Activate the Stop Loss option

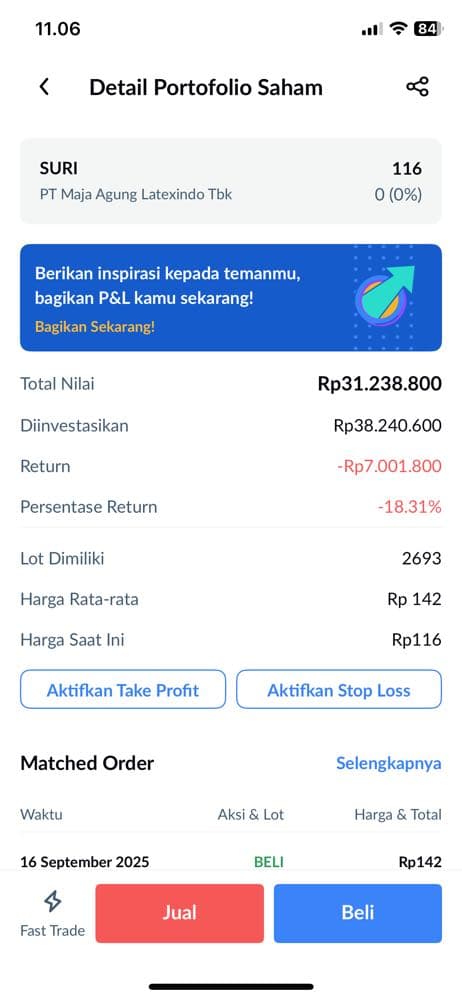tap(339, 689)
